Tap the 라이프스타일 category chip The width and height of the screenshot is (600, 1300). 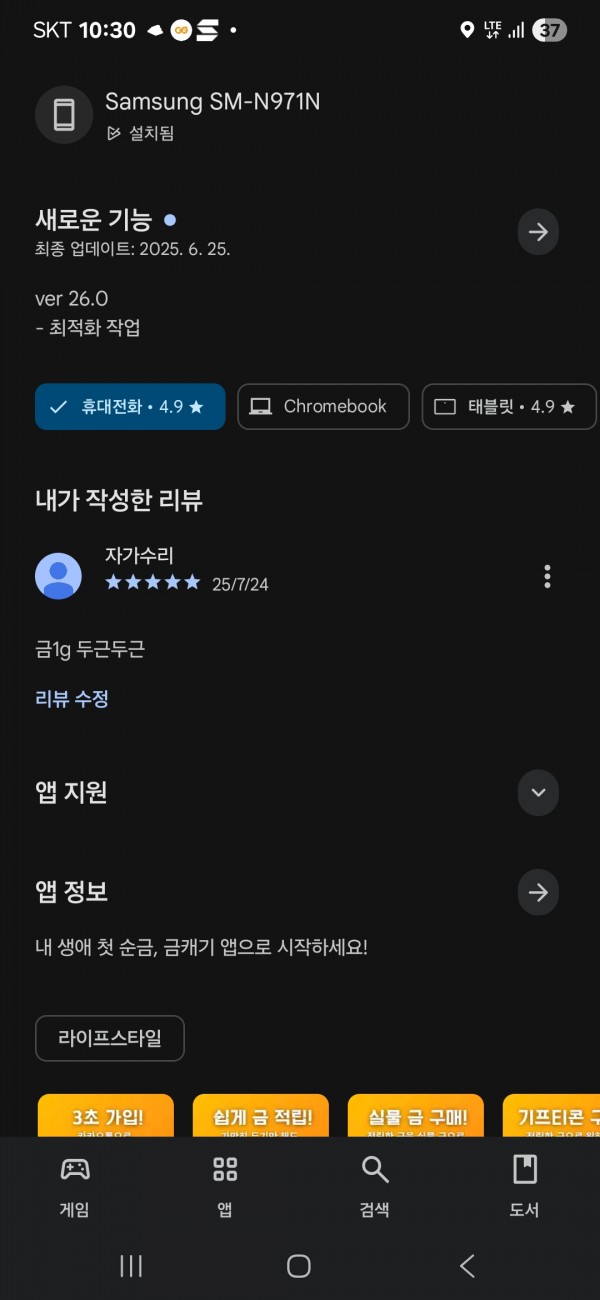click(x=110, y=1038)
